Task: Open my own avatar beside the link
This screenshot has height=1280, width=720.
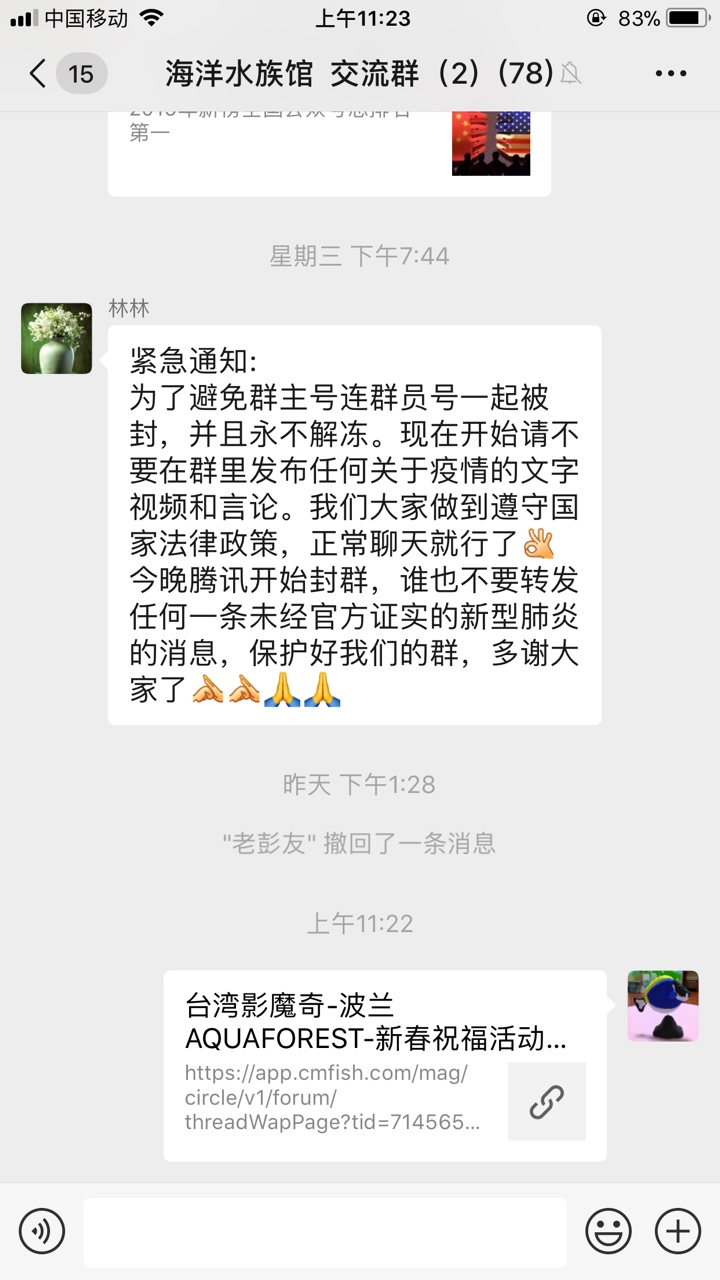Action: click(x=662, y=1006)
